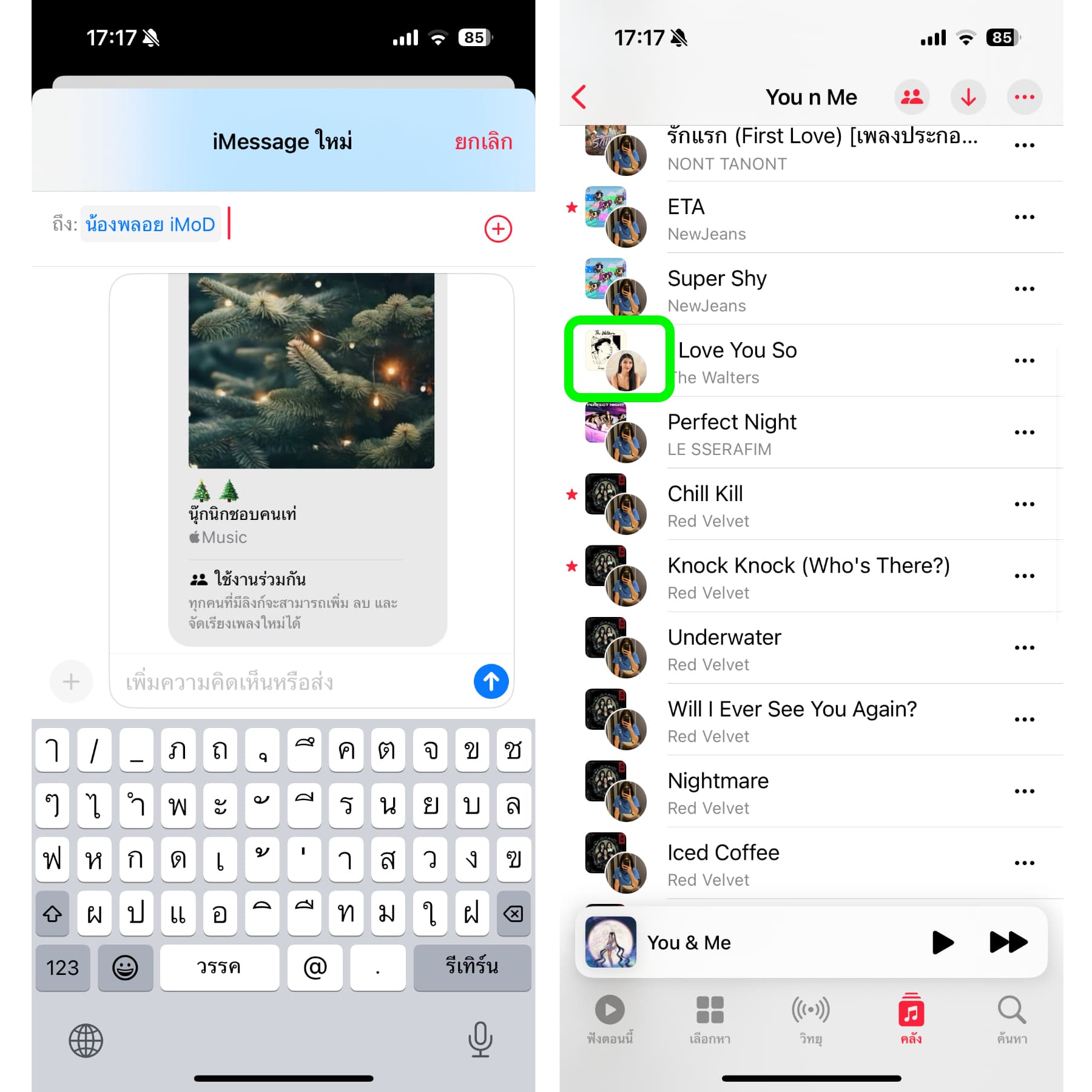Skip to the next track

1008,942
